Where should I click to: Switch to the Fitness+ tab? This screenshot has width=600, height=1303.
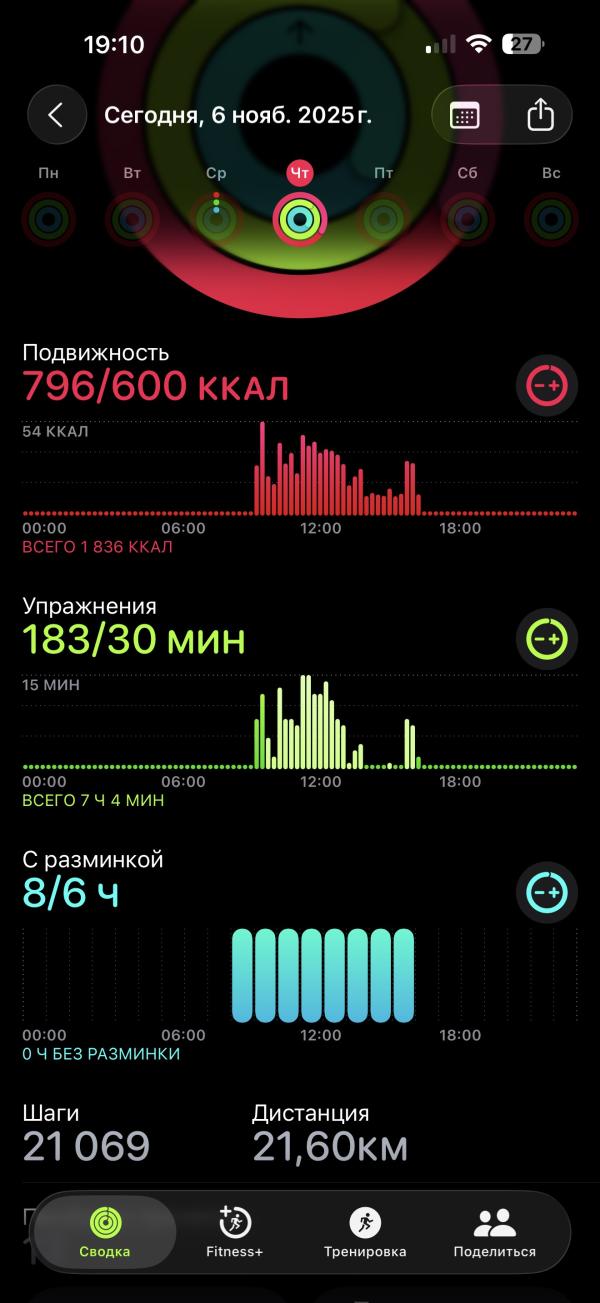pos(235,1231)
